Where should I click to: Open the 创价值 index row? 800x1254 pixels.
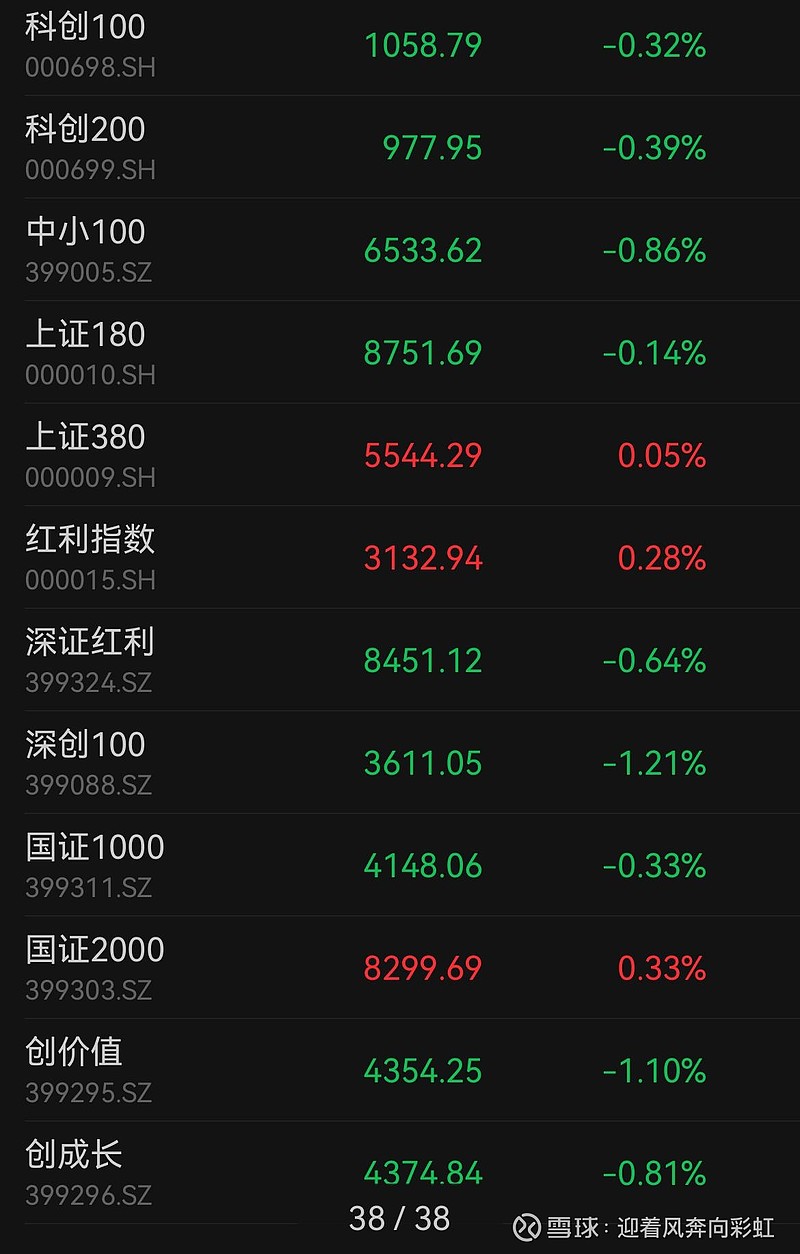point(74,1053)
